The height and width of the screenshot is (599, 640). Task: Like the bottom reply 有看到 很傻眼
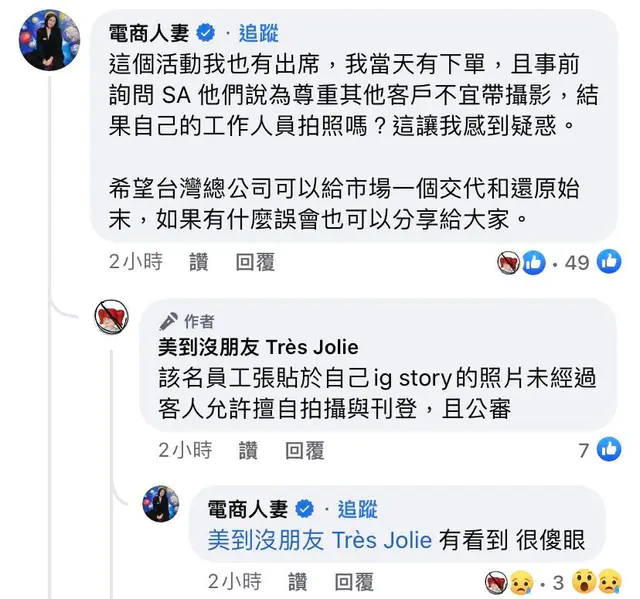click(297, 581)
